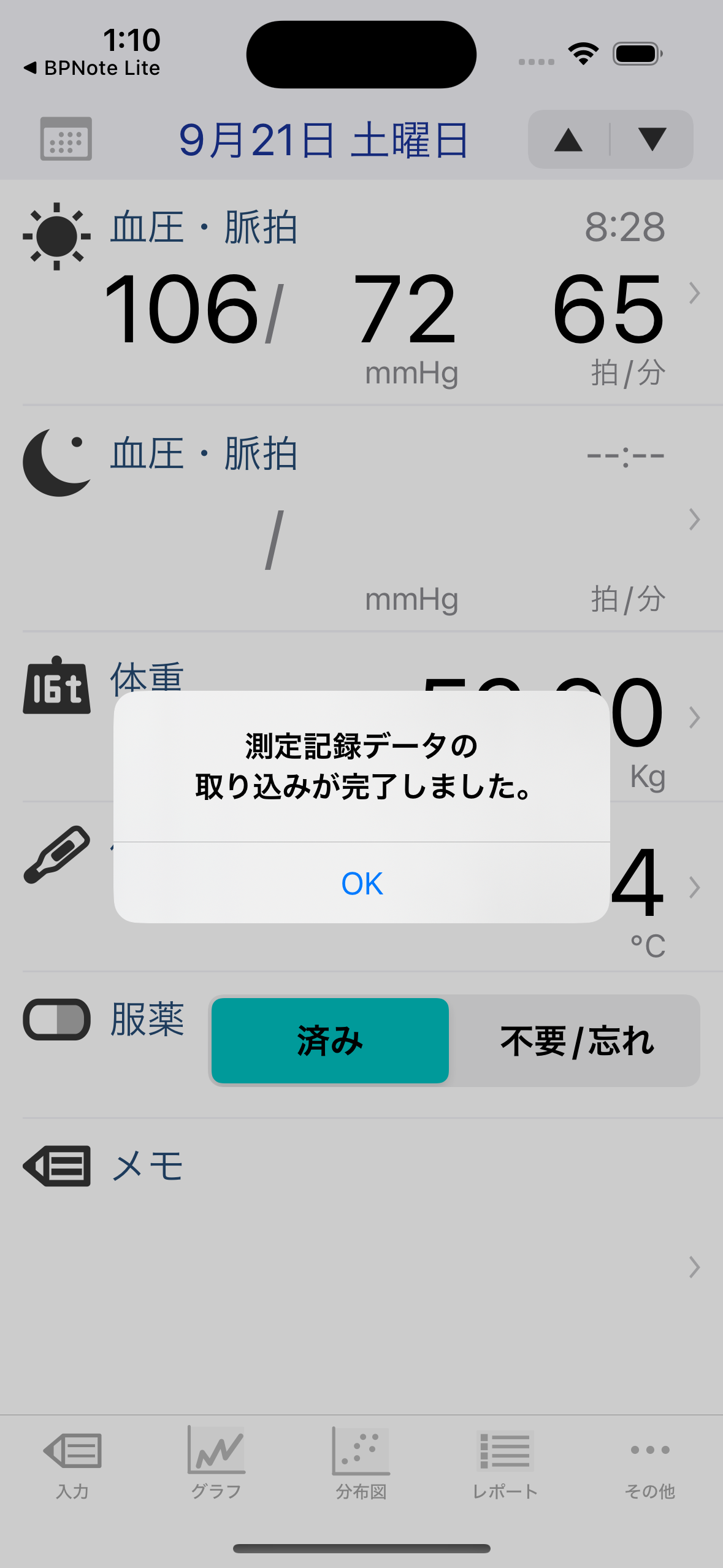Screen dimensions: 723x1568
Task: Go to next day with down arrow
Action: (652, 140)
